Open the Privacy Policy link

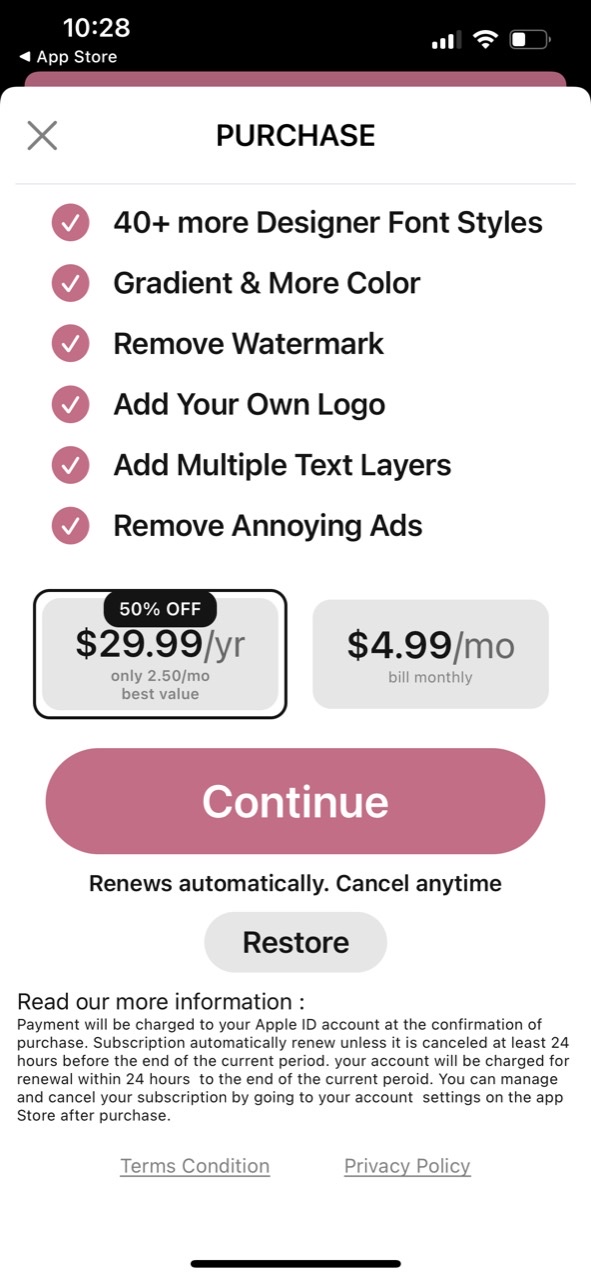[407, 1166]
